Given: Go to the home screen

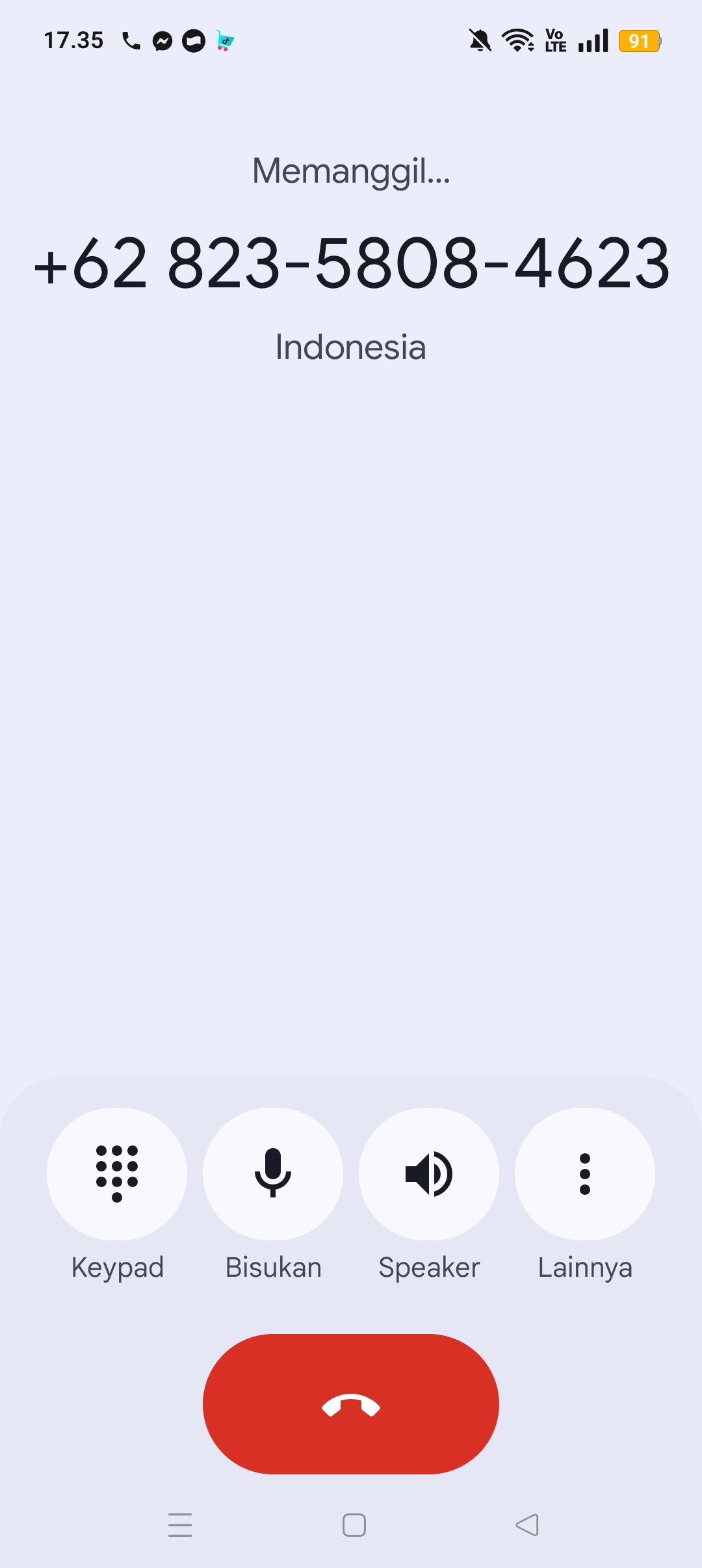Looking at the screenshot, I should 354,1524.
